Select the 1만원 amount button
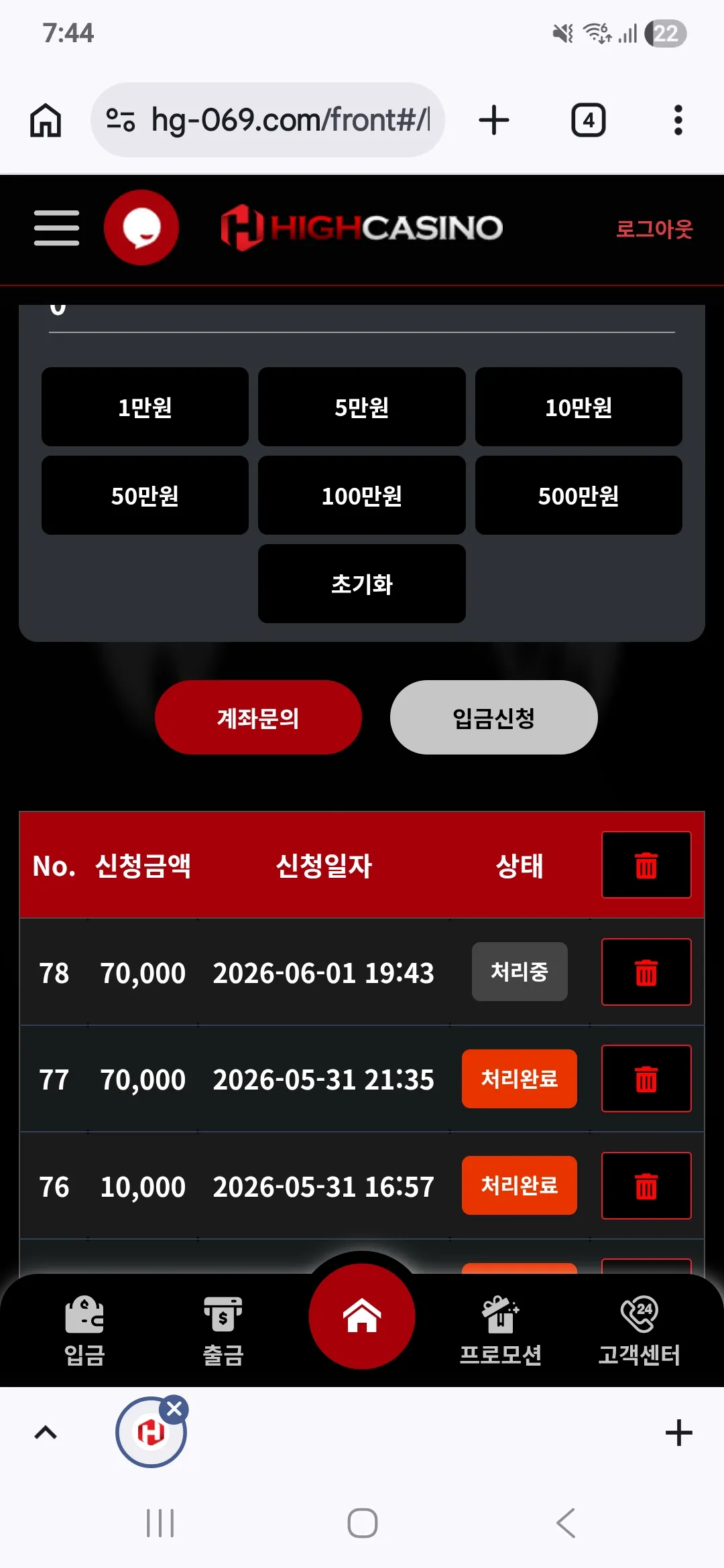 [x=145, y=407]
